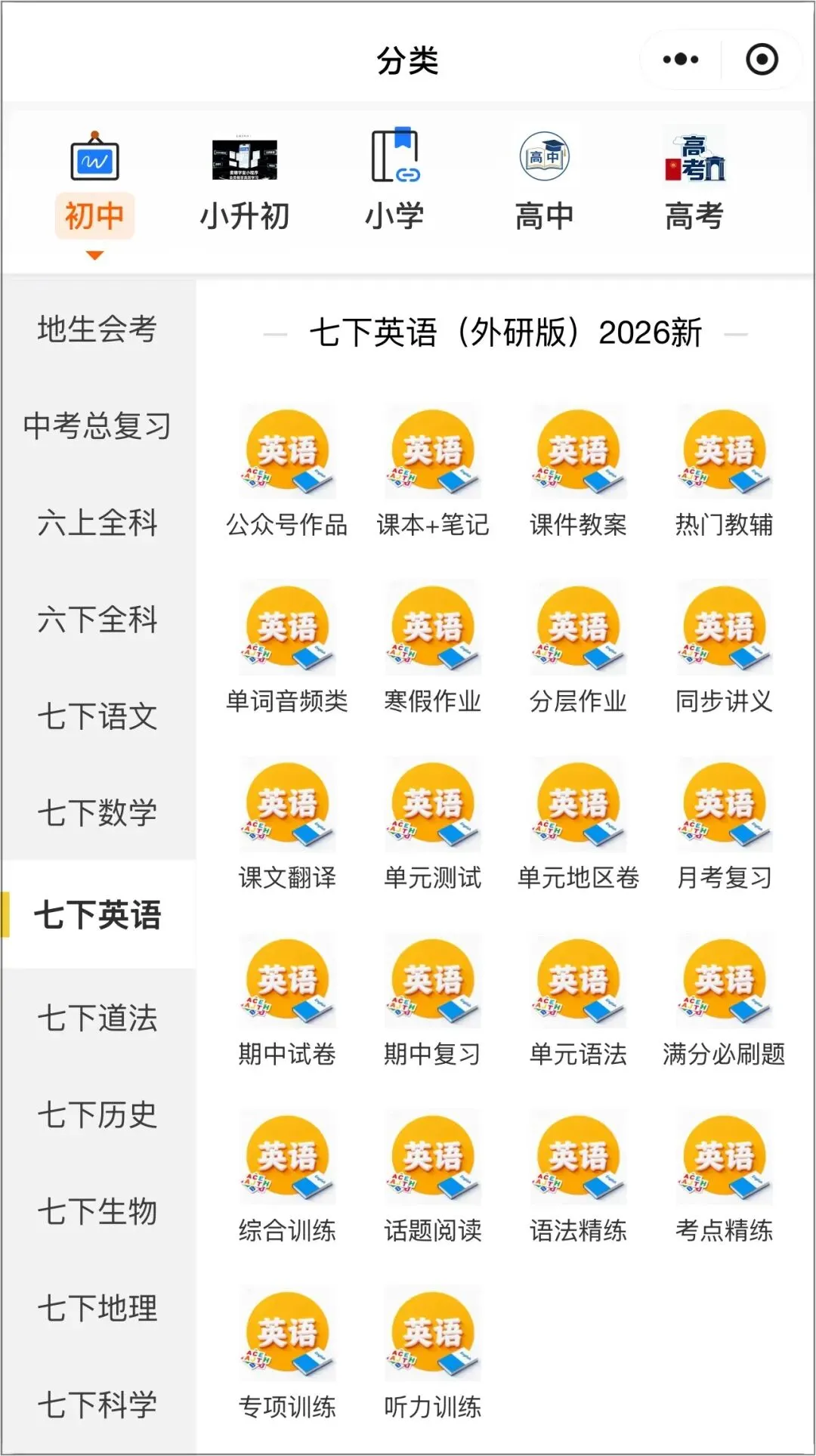
Task: Close the mini program via circle icon
Action: pyautogui.click(x=762, y=60)
